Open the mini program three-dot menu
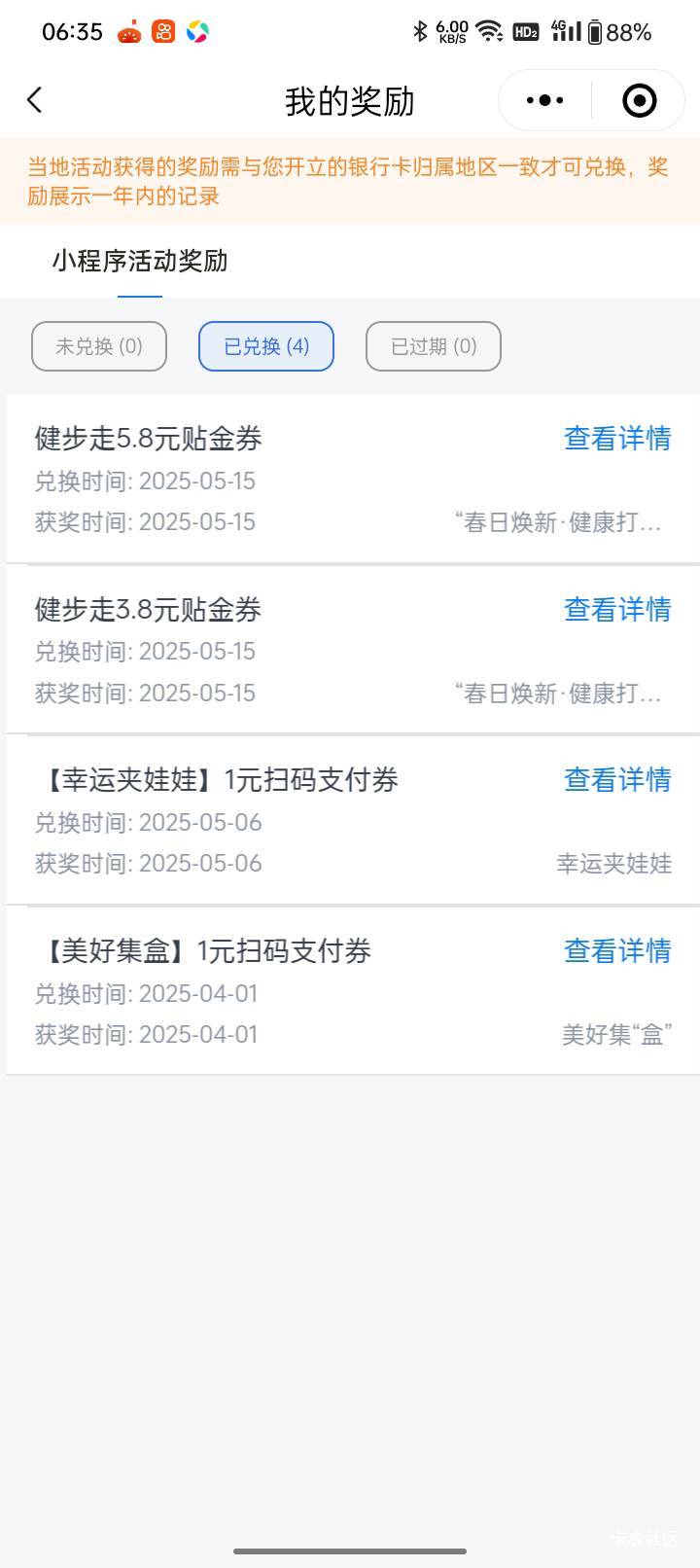This screenshot has width=700, height=1568. 544,100
